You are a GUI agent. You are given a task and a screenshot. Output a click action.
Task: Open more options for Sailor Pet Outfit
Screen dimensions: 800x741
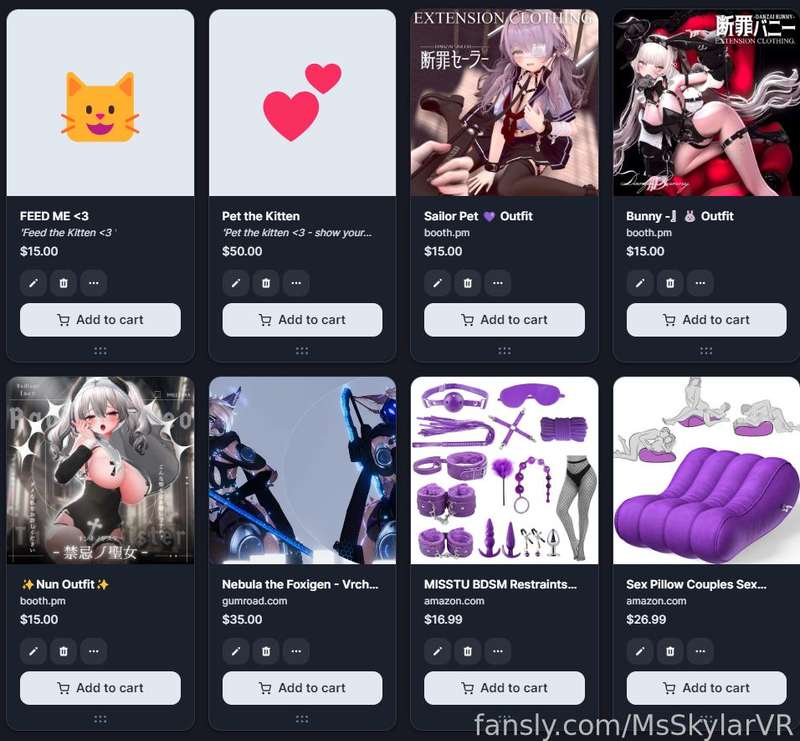497,283
